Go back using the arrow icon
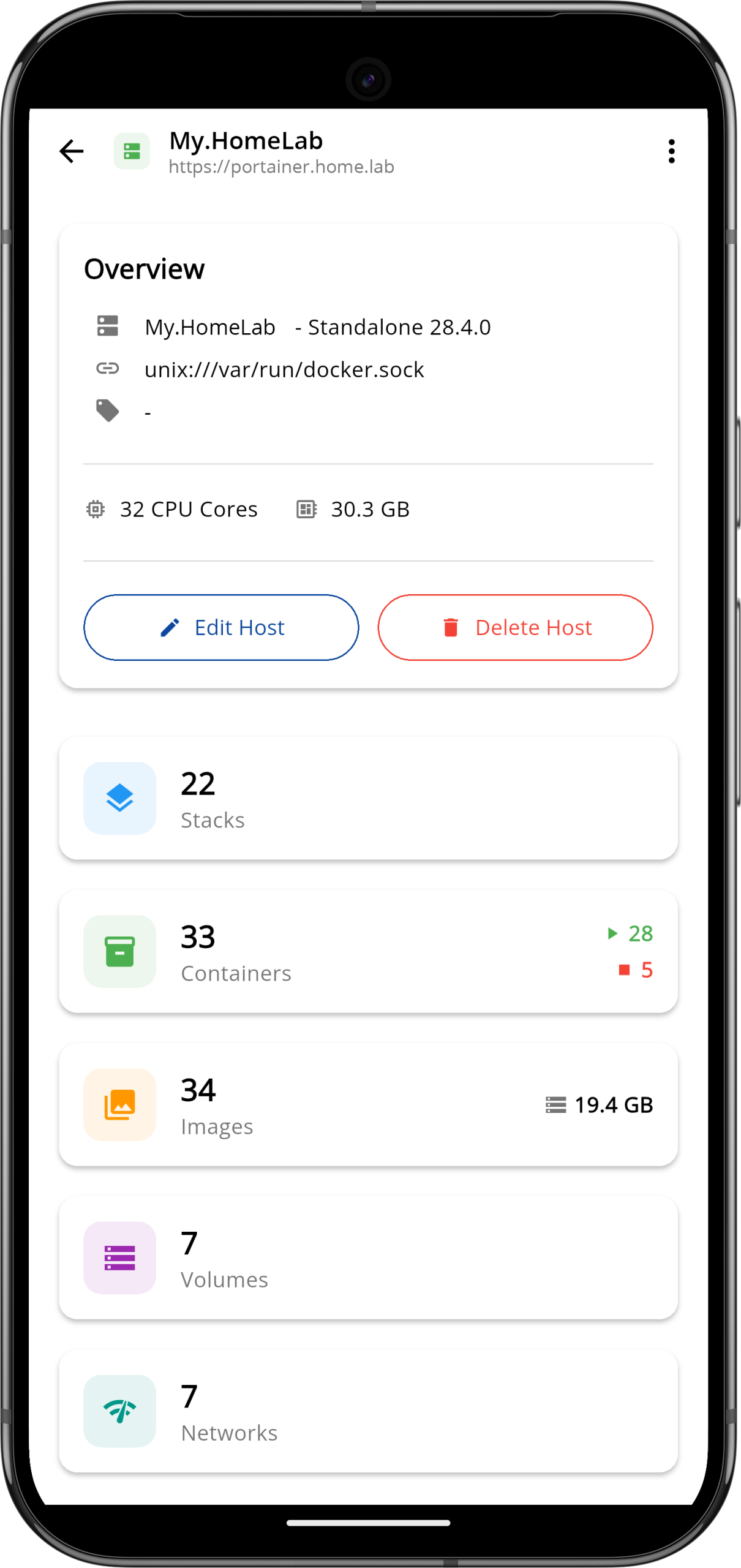Screen dimensions: 741x1568 pyautogui.click(x=71, y=151)
